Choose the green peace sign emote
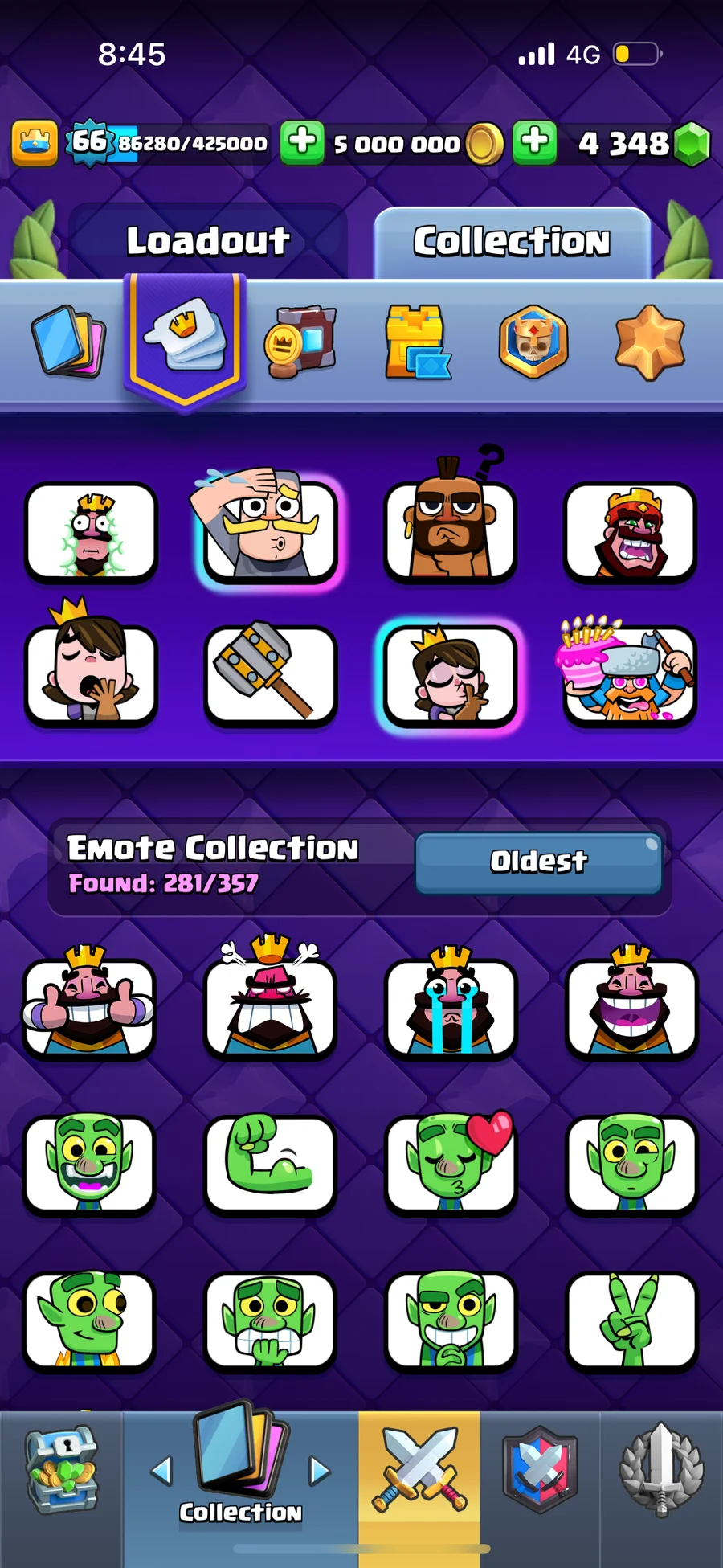This screenshot has width=723, height=1568. coord(631,1320)
